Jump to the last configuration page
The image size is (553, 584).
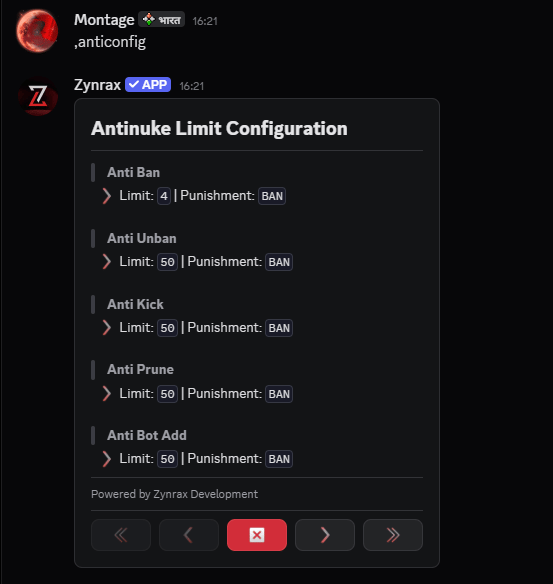click(x=392, y=535)
